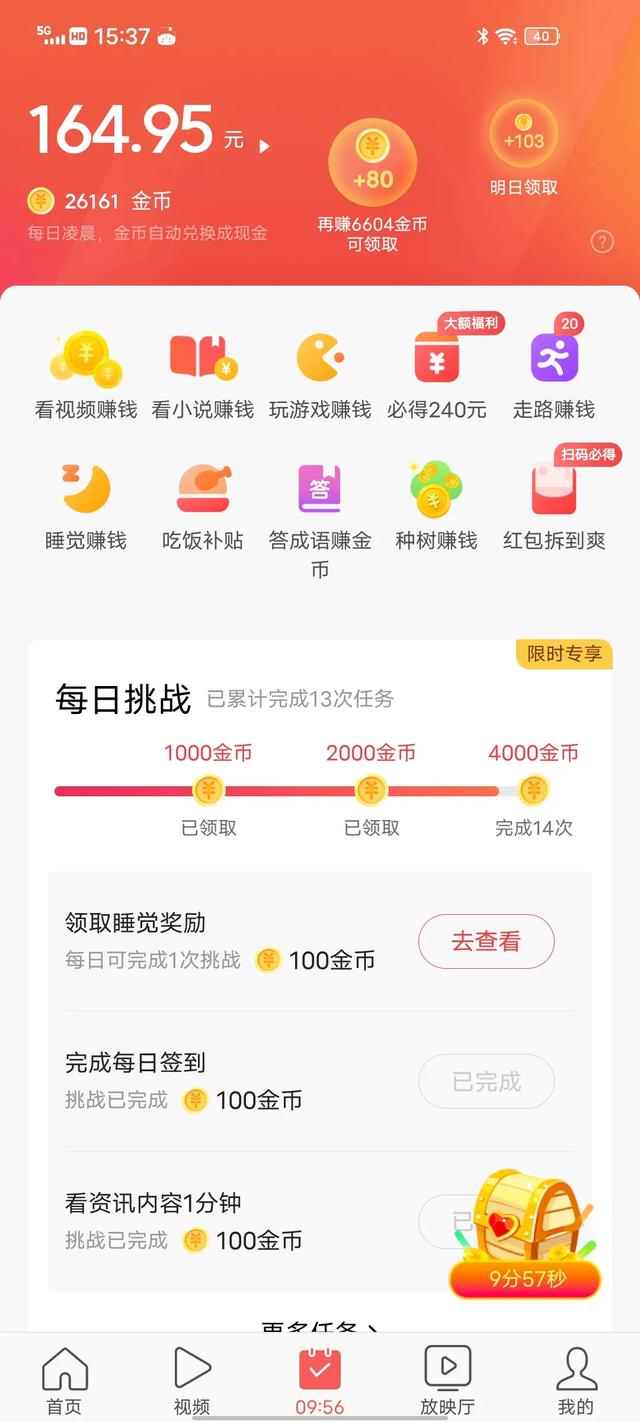This screenshot has height=1422, width=640.
Task: Open 睡觉赚钱
Action: (86, 506)
